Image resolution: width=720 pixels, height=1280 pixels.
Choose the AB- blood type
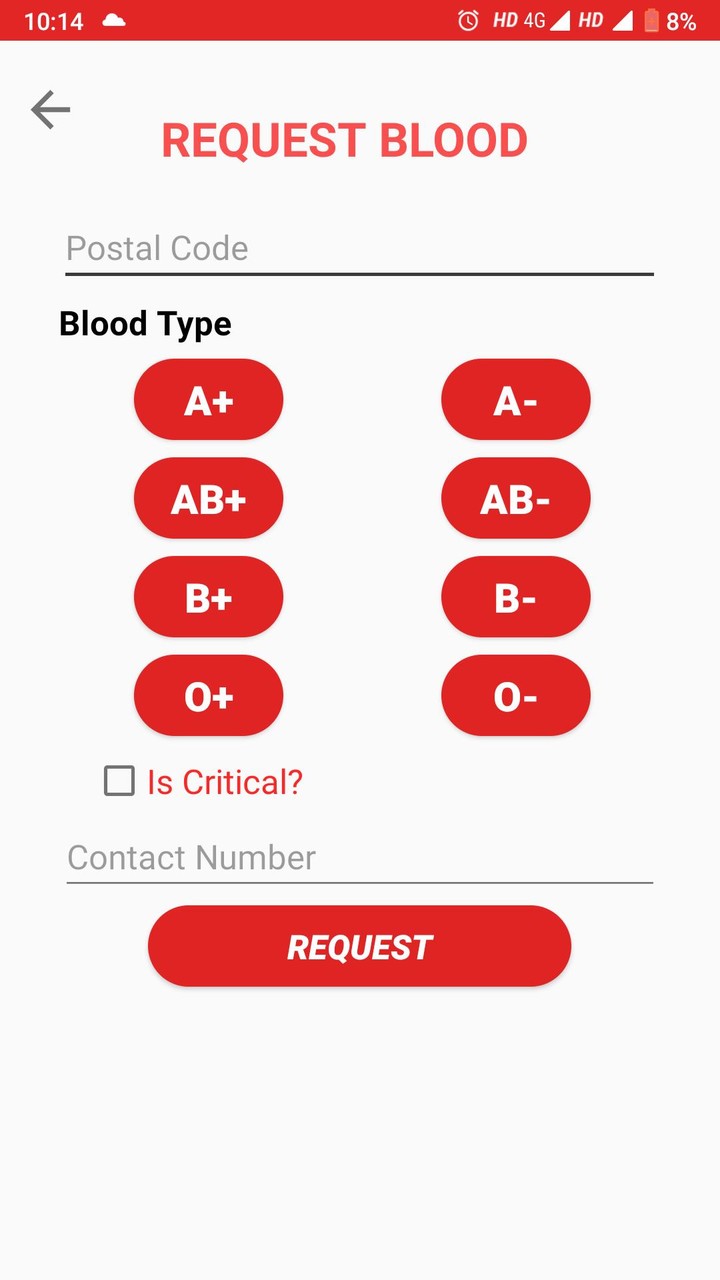pos(516,498)
